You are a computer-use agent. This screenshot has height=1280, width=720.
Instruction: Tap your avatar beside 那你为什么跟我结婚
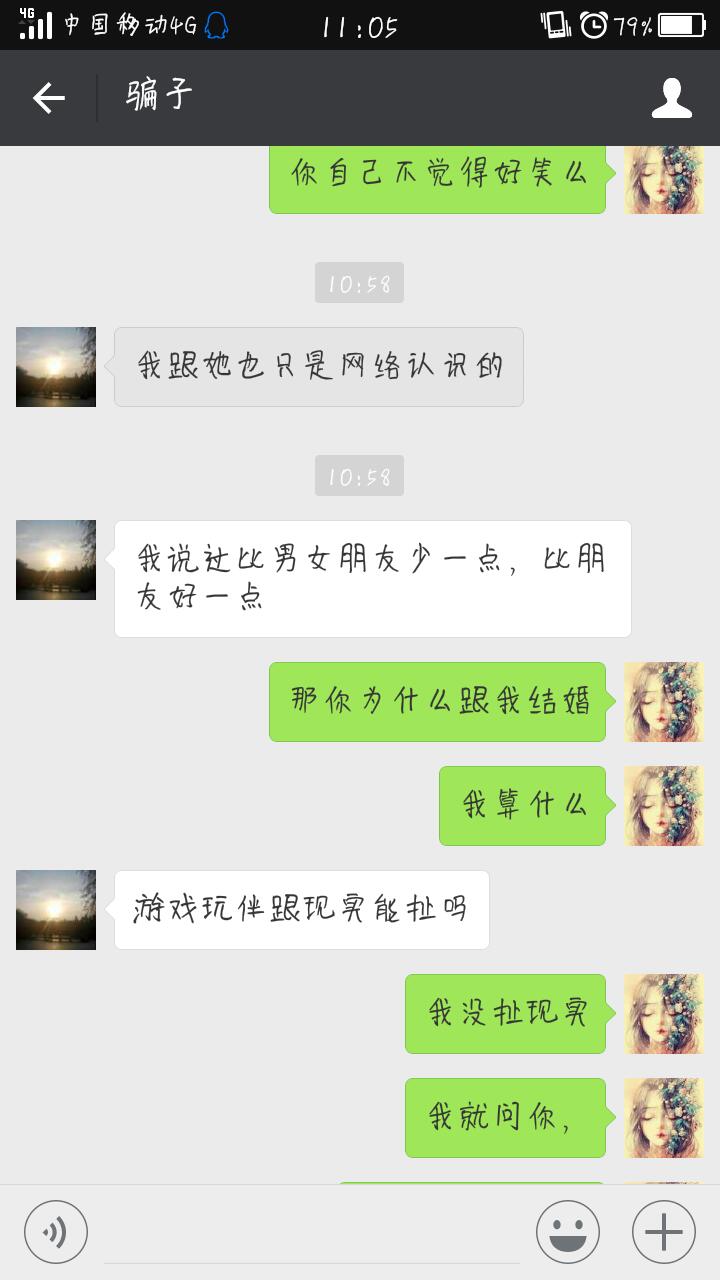[663, 702]
